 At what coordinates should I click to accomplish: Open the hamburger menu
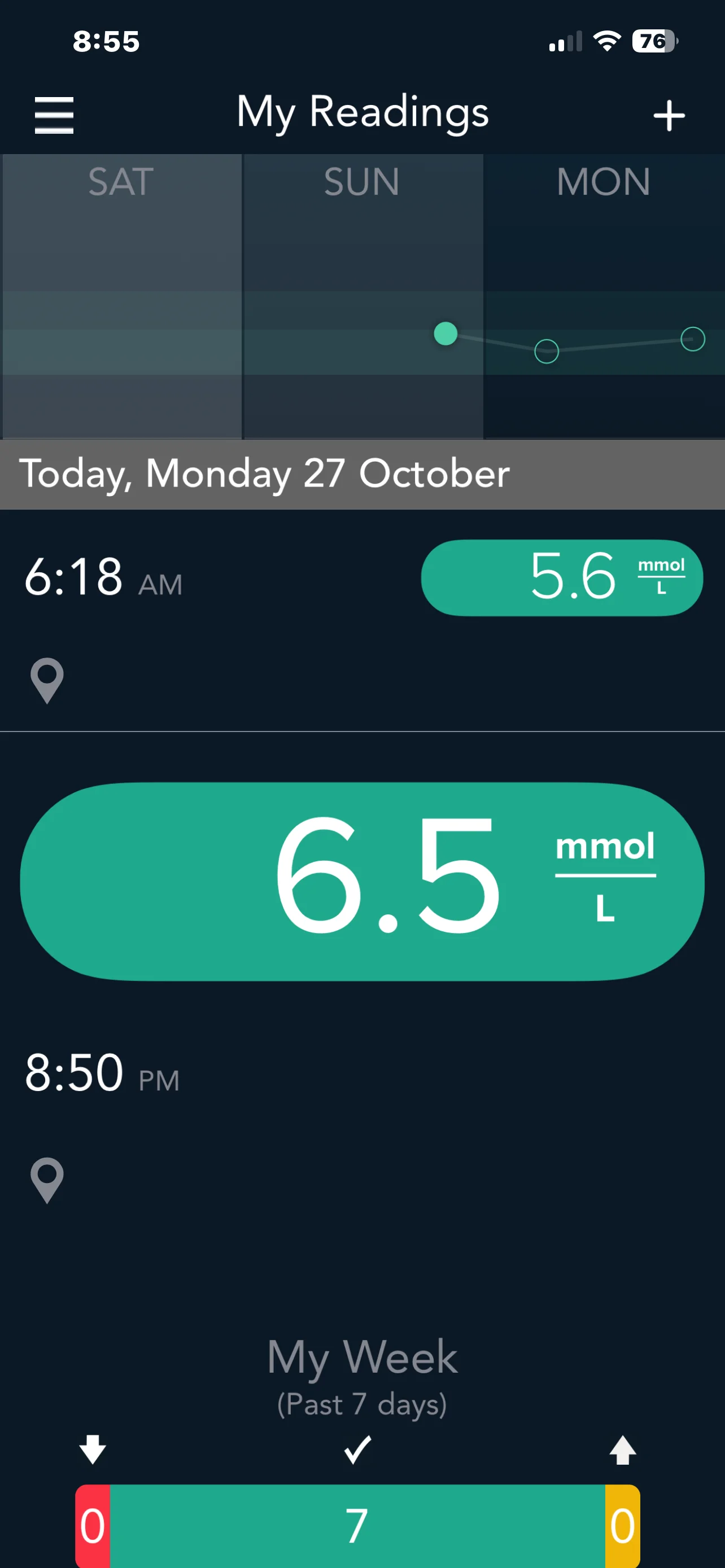(x=54, y=115)
